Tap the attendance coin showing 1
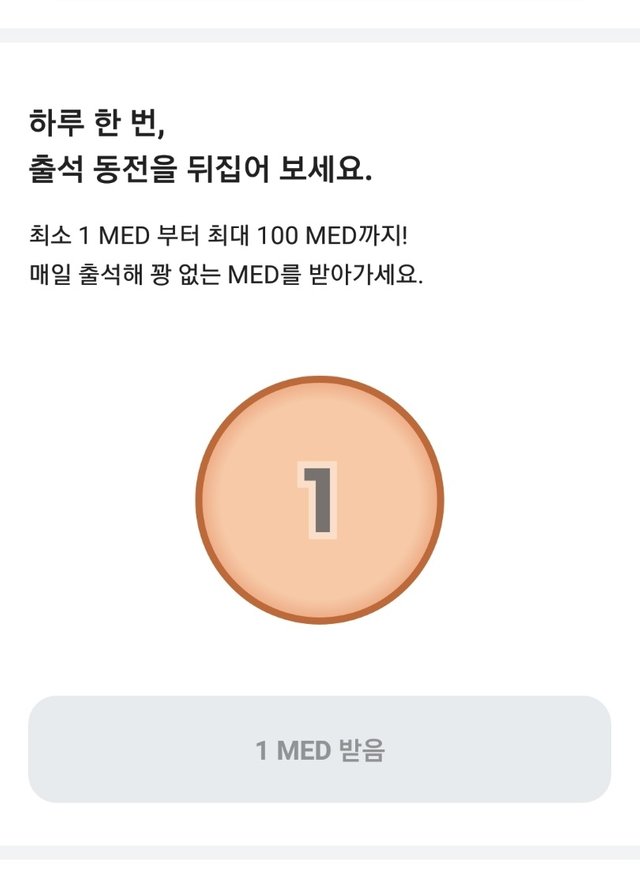The height and width of the screenshot is (880, 640). pos(319,499)
